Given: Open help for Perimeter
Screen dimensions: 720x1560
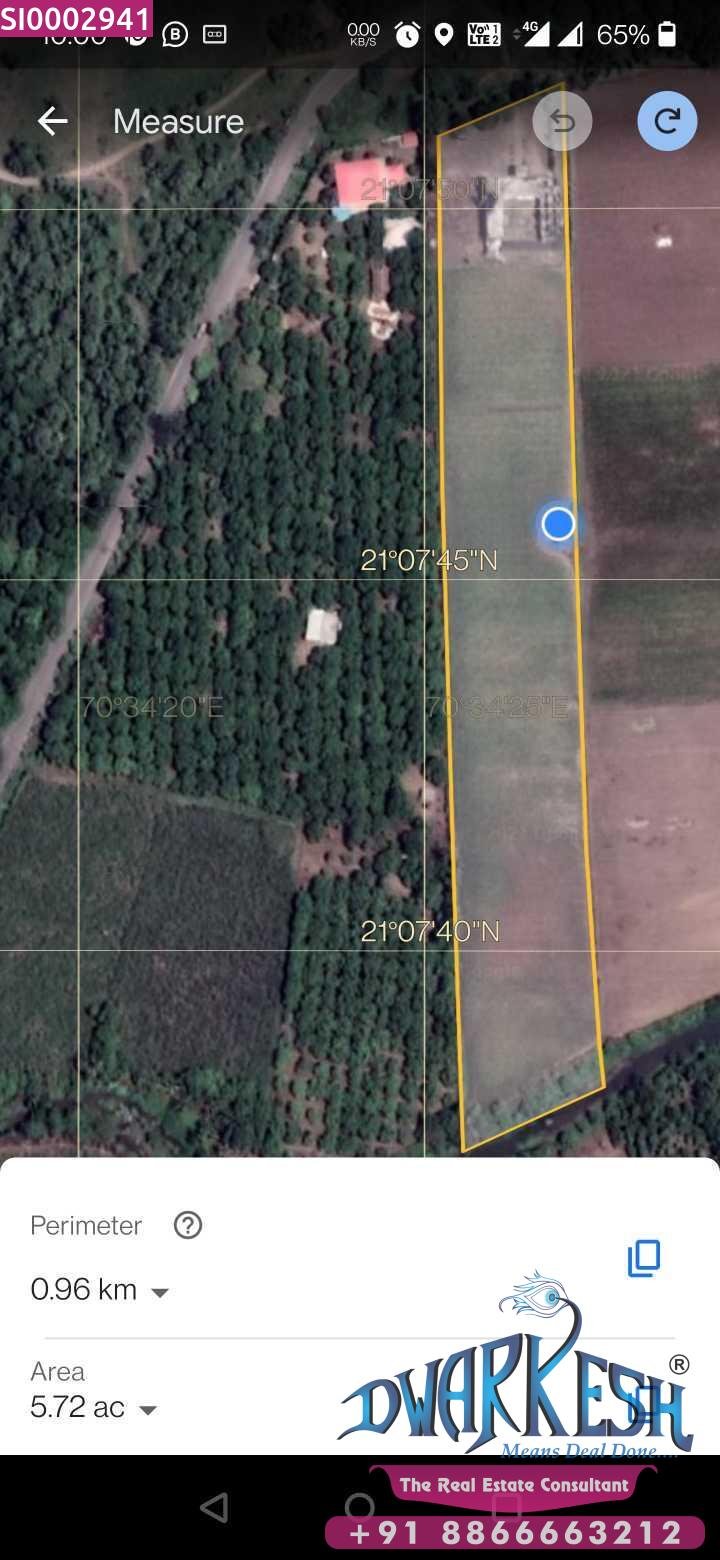Looking at the screenshot, I should [188, 1225].
